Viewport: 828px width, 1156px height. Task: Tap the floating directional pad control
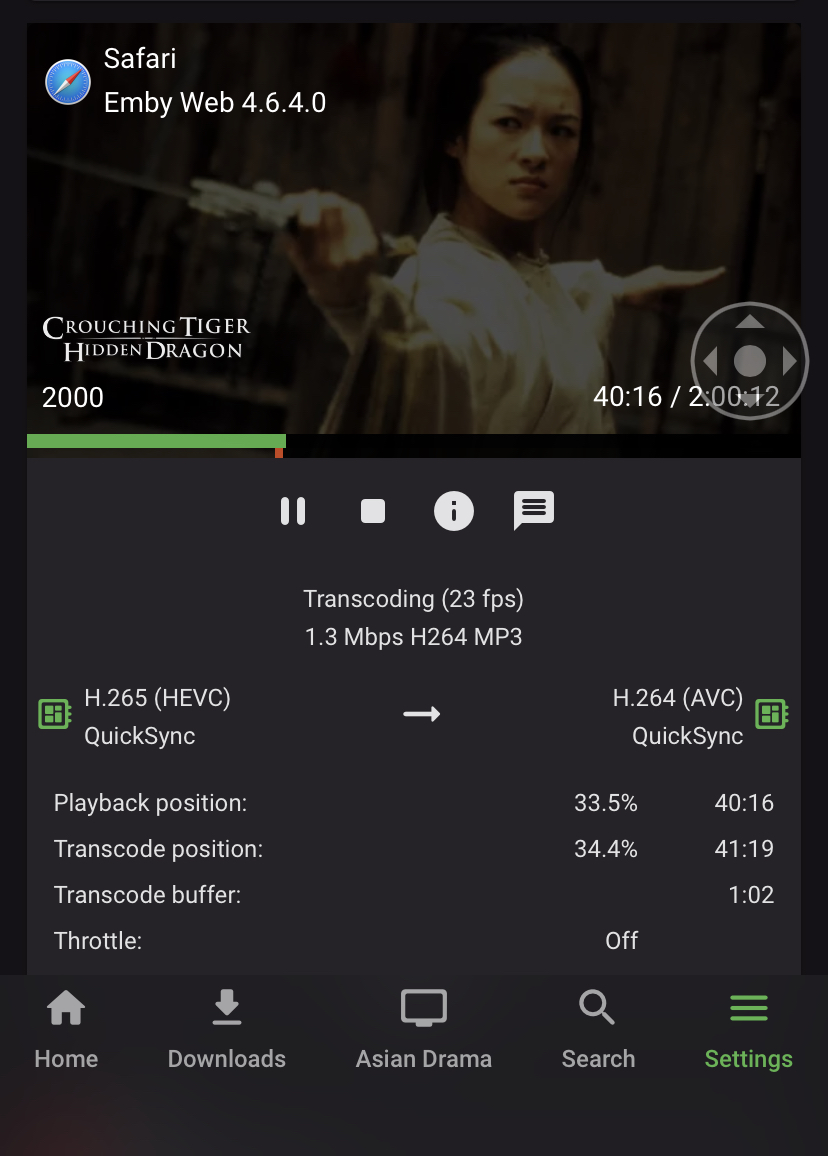click(x=750, y=361)
